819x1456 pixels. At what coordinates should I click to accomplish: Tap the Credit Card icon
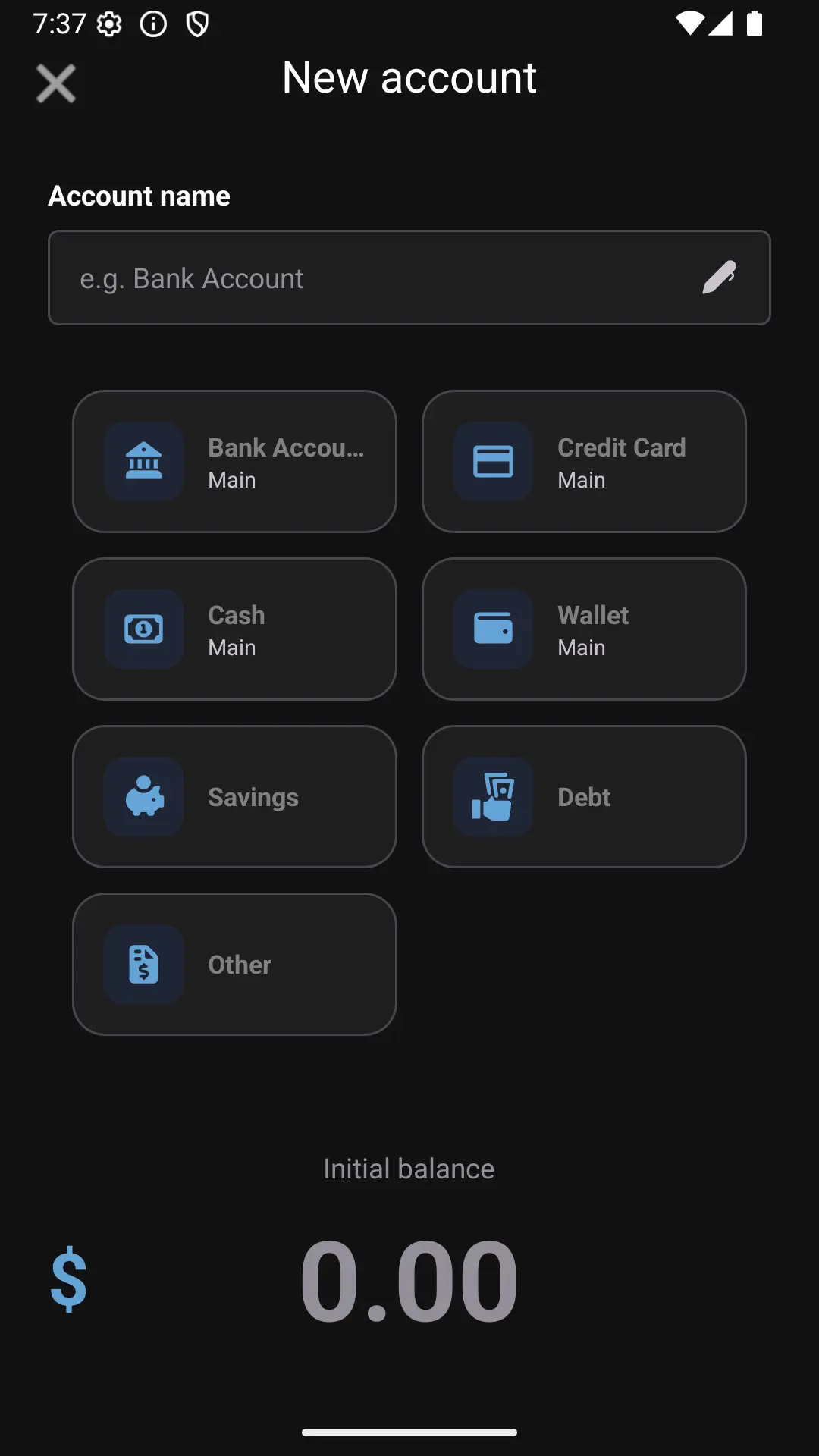(x=492, y=461)
